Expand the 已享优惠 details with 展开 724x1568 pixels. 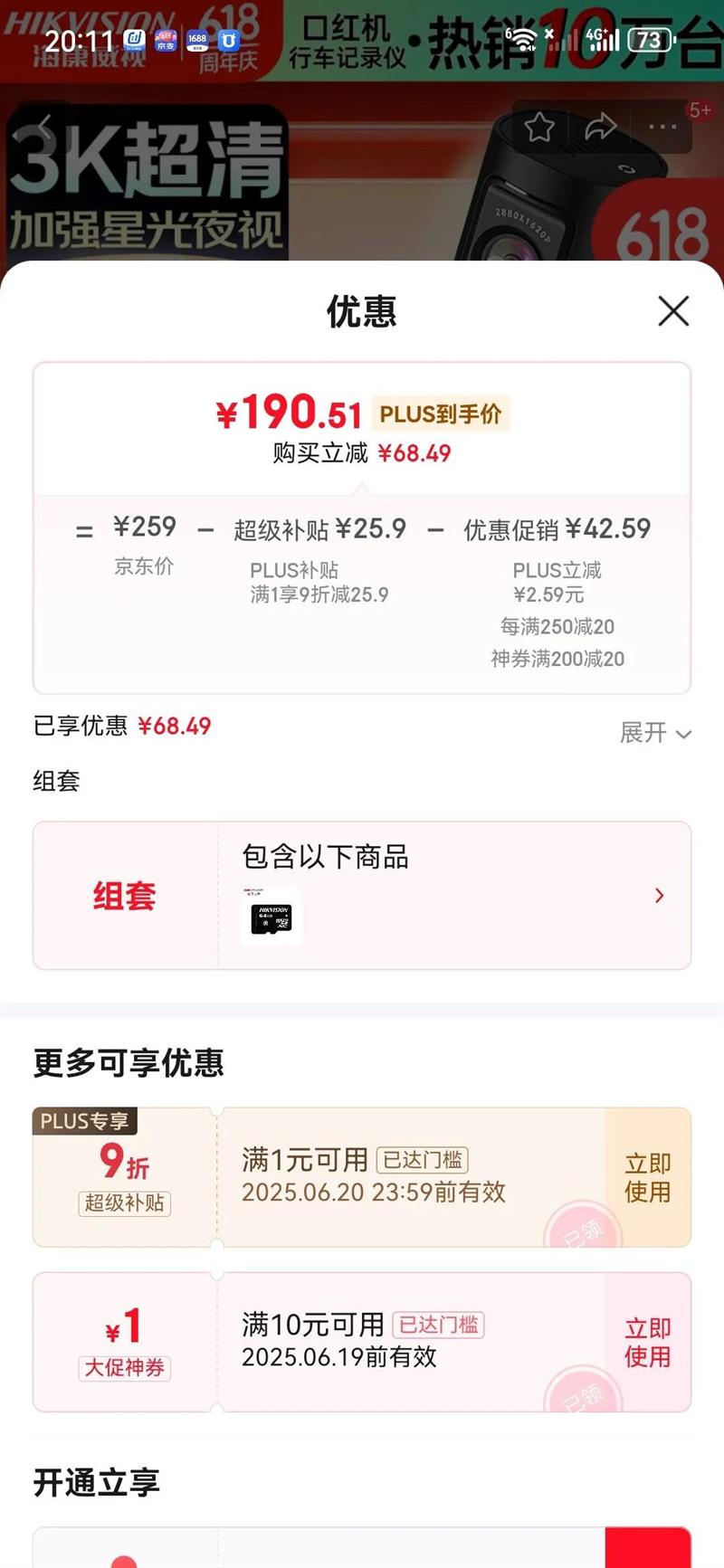(655, 733)
